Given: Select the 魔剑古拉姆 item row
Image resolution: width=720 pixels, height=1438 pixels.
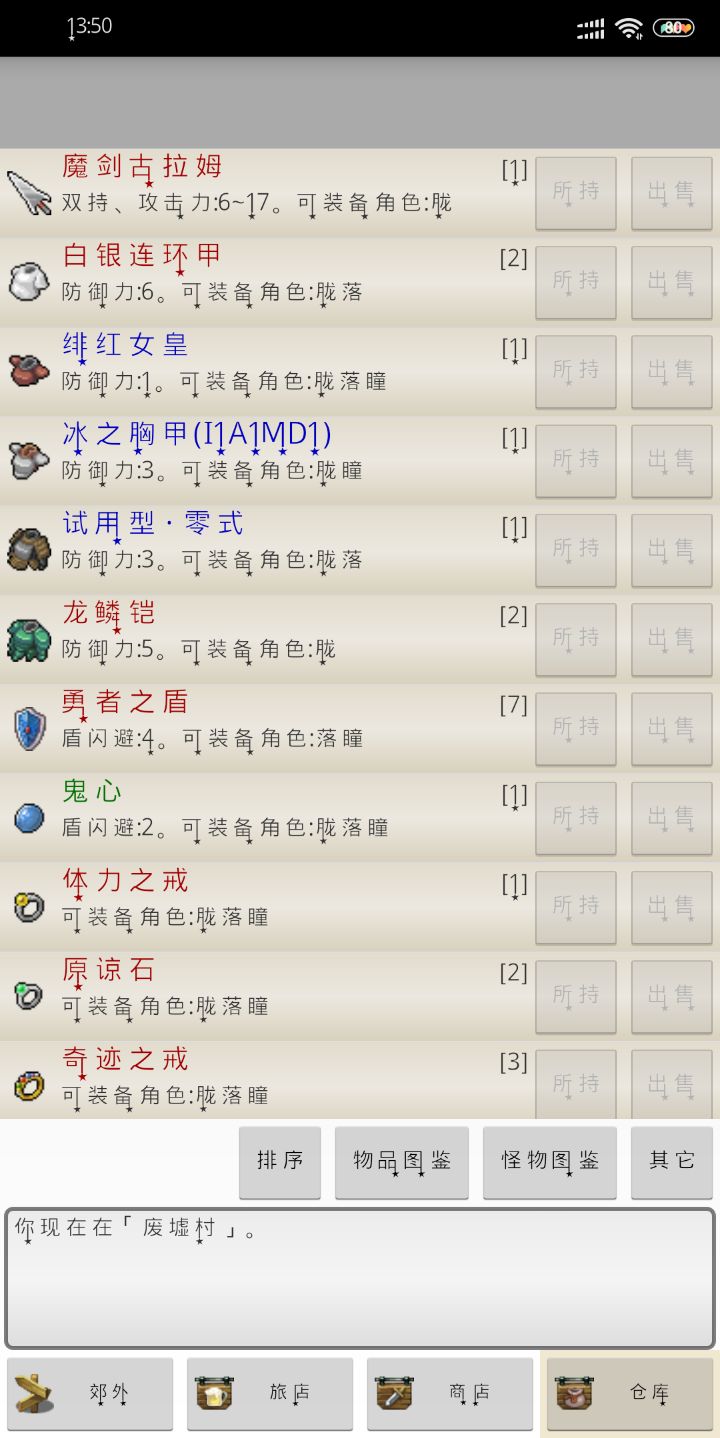Looking at the screenshot, I should click(260, 192).
